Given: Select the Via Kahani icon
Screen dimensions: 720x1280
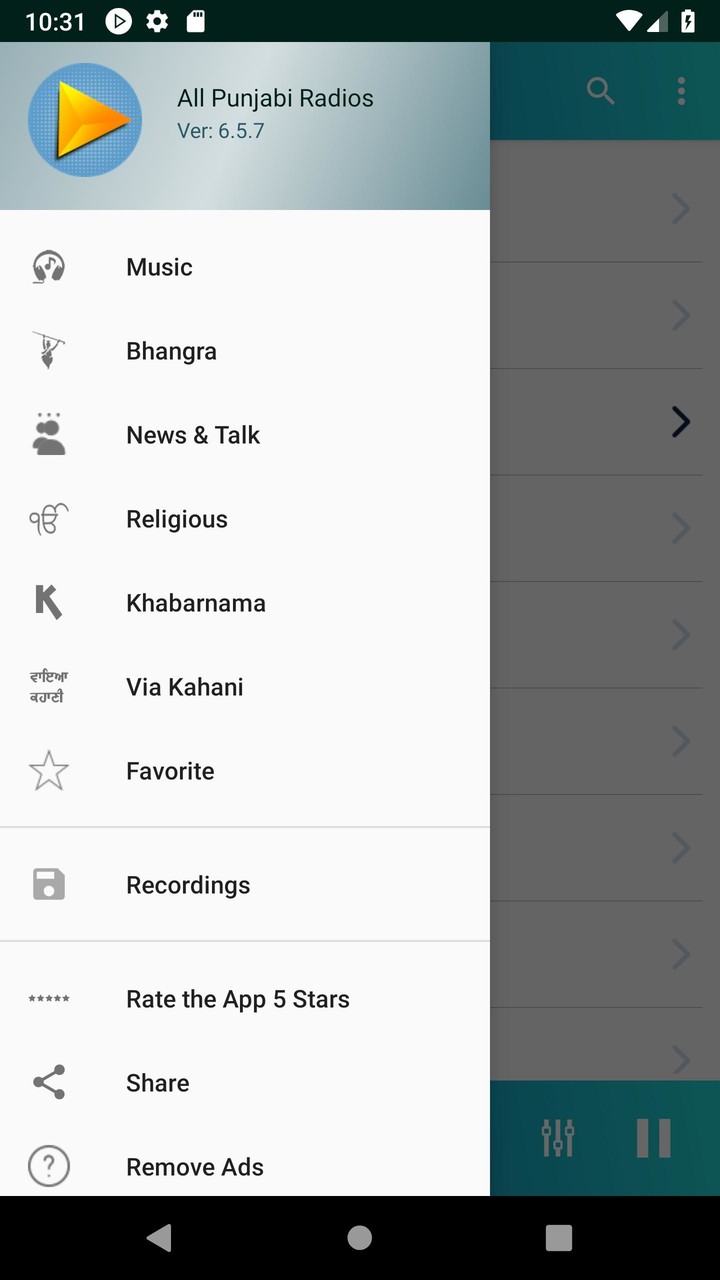Looking at the screenshot, I should click(x=48, y=686).
